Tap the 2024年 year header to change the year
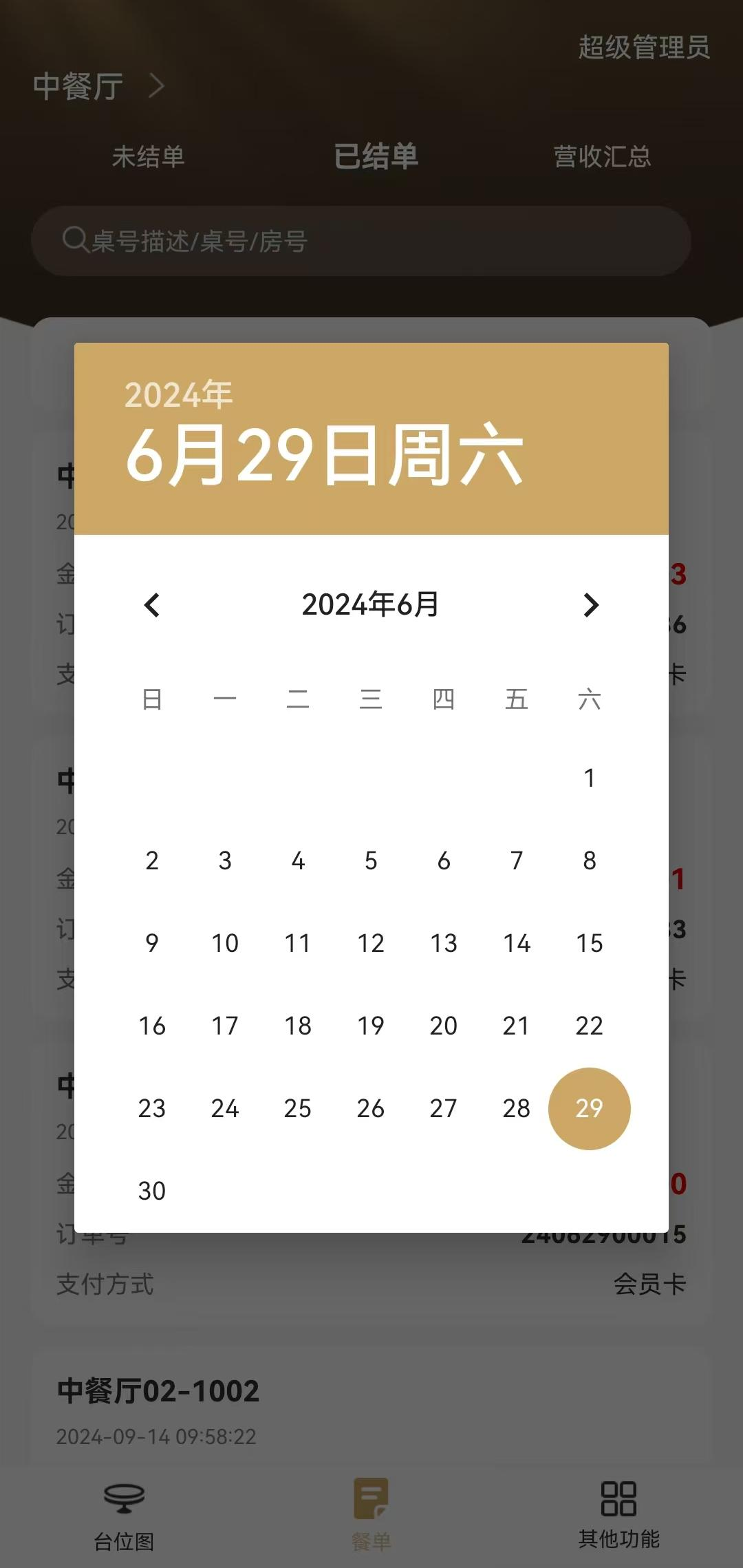The image size is (743, 1568). pyautogui.click(x=178, y=395)
